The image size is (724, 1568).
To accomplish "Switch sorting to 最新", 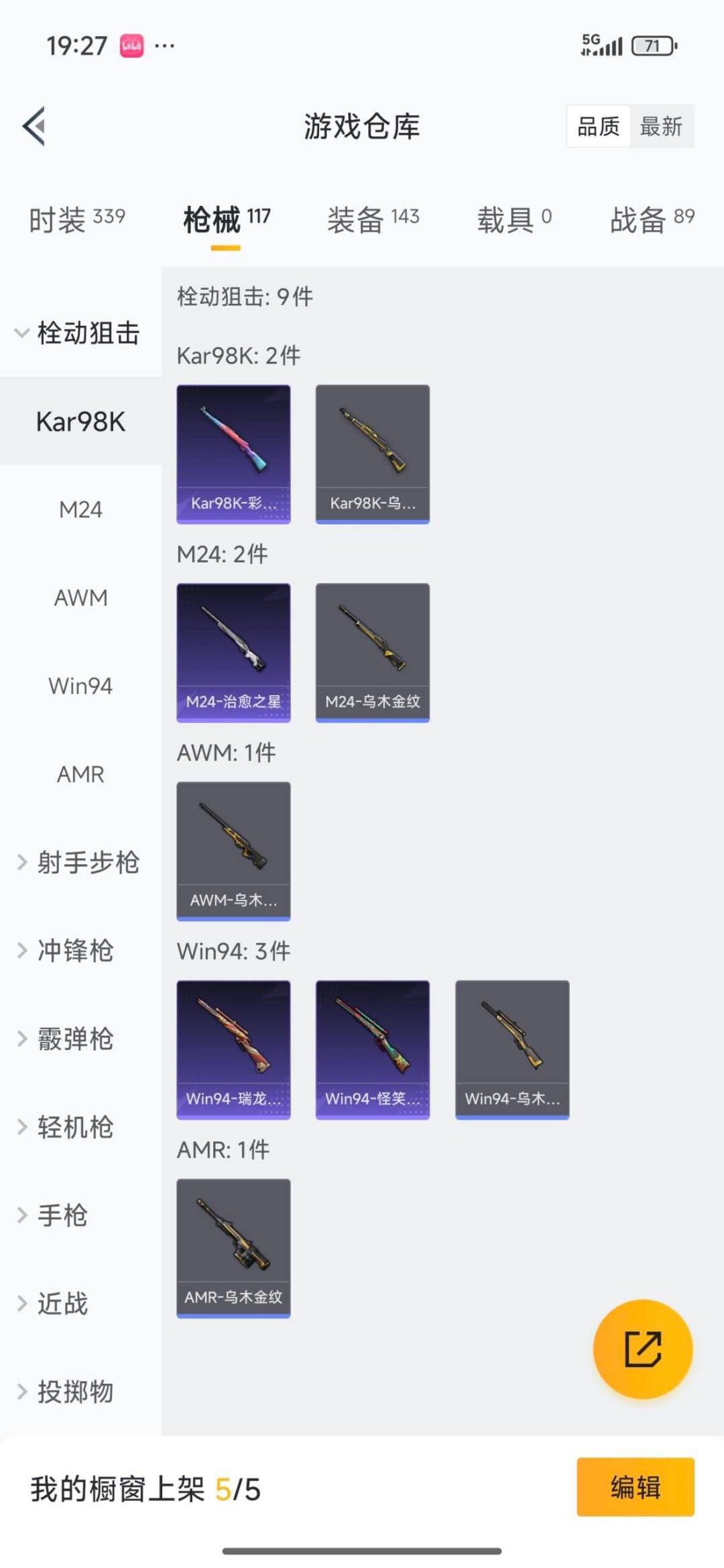I will pos(662,127).
